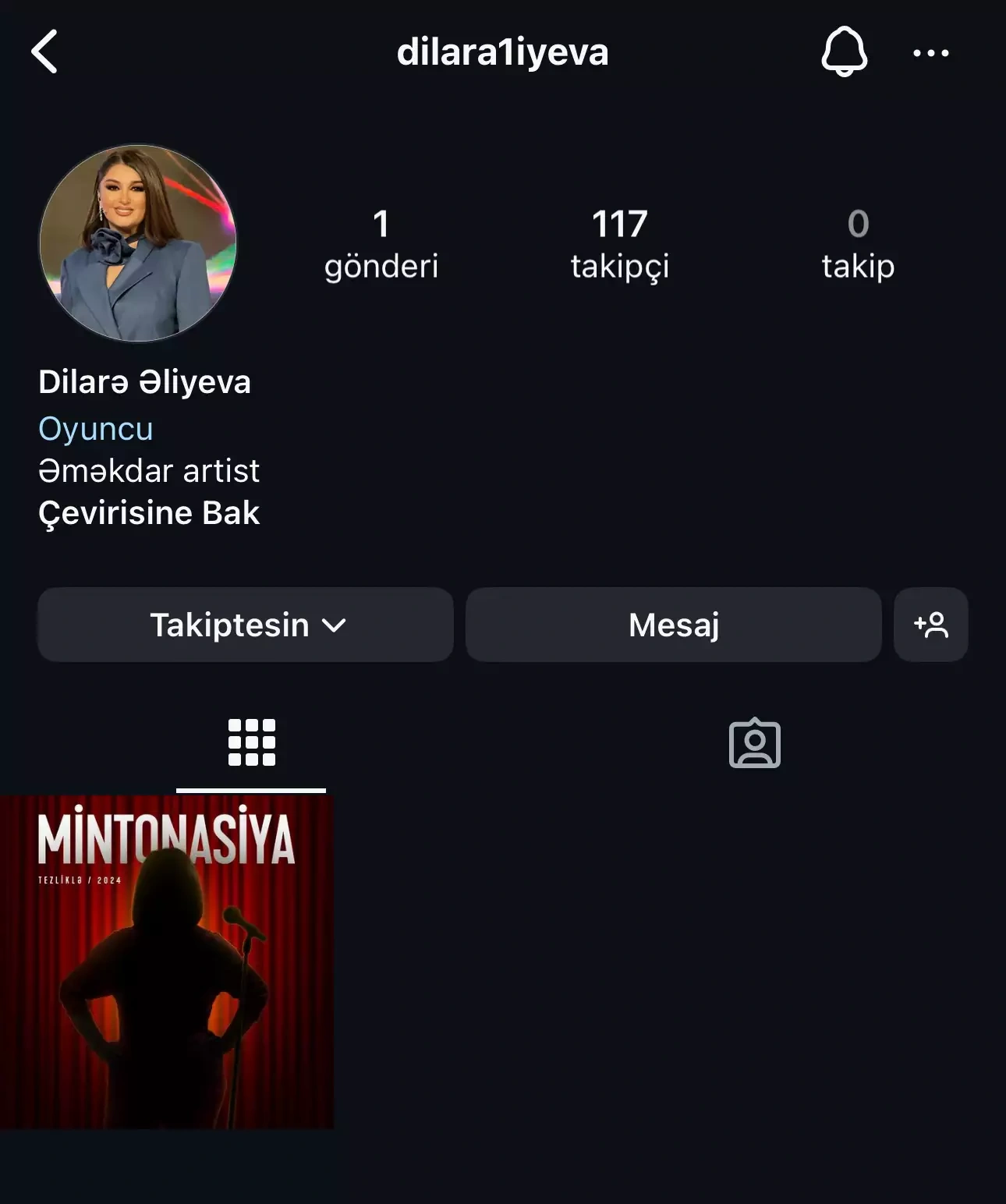The height and width of the screenshot is (1204, 1006).
Task: Show suggested accounts with add-person icon
Action: (x=931, y=625)
